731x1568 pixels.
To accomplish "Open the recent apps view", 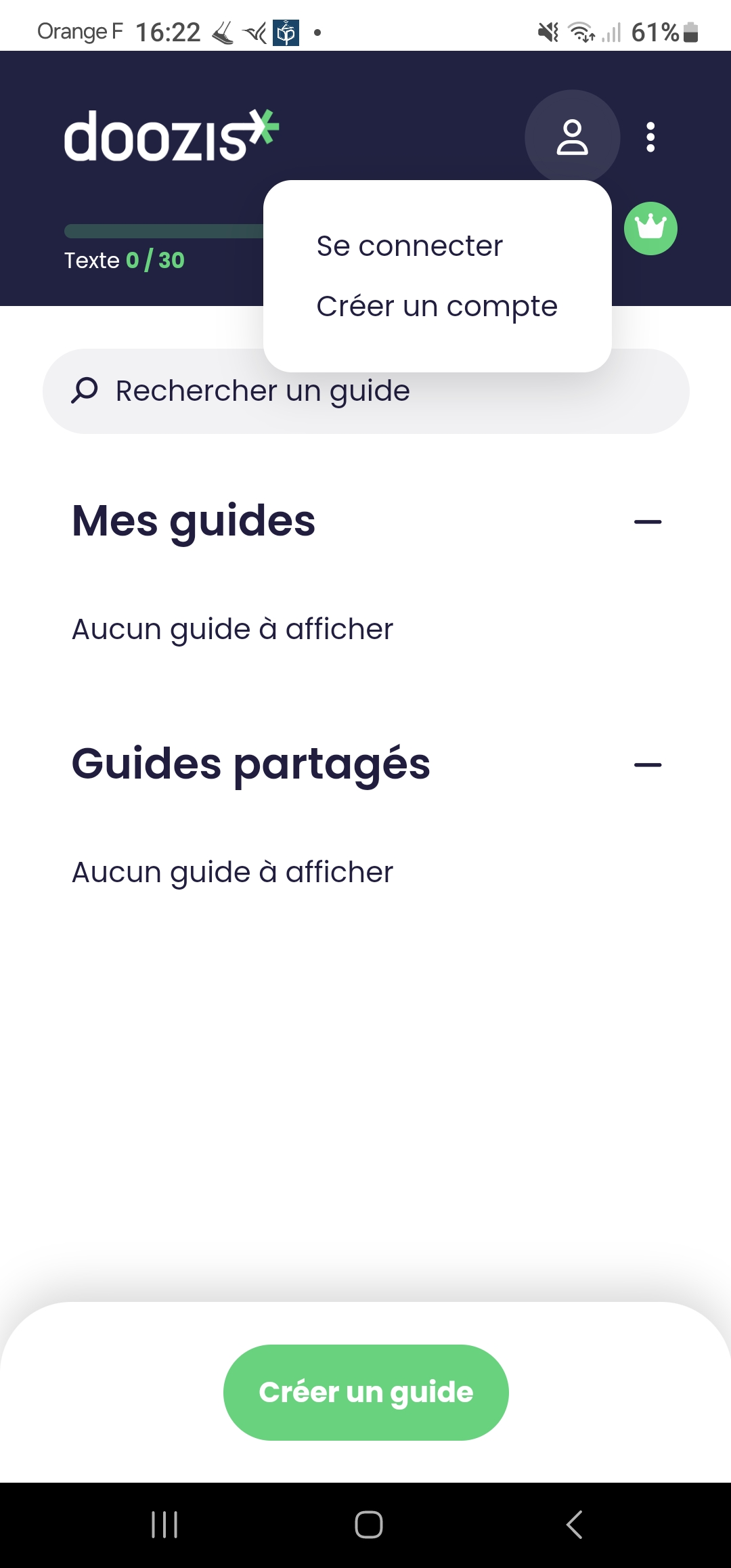I will point(164,1525).
